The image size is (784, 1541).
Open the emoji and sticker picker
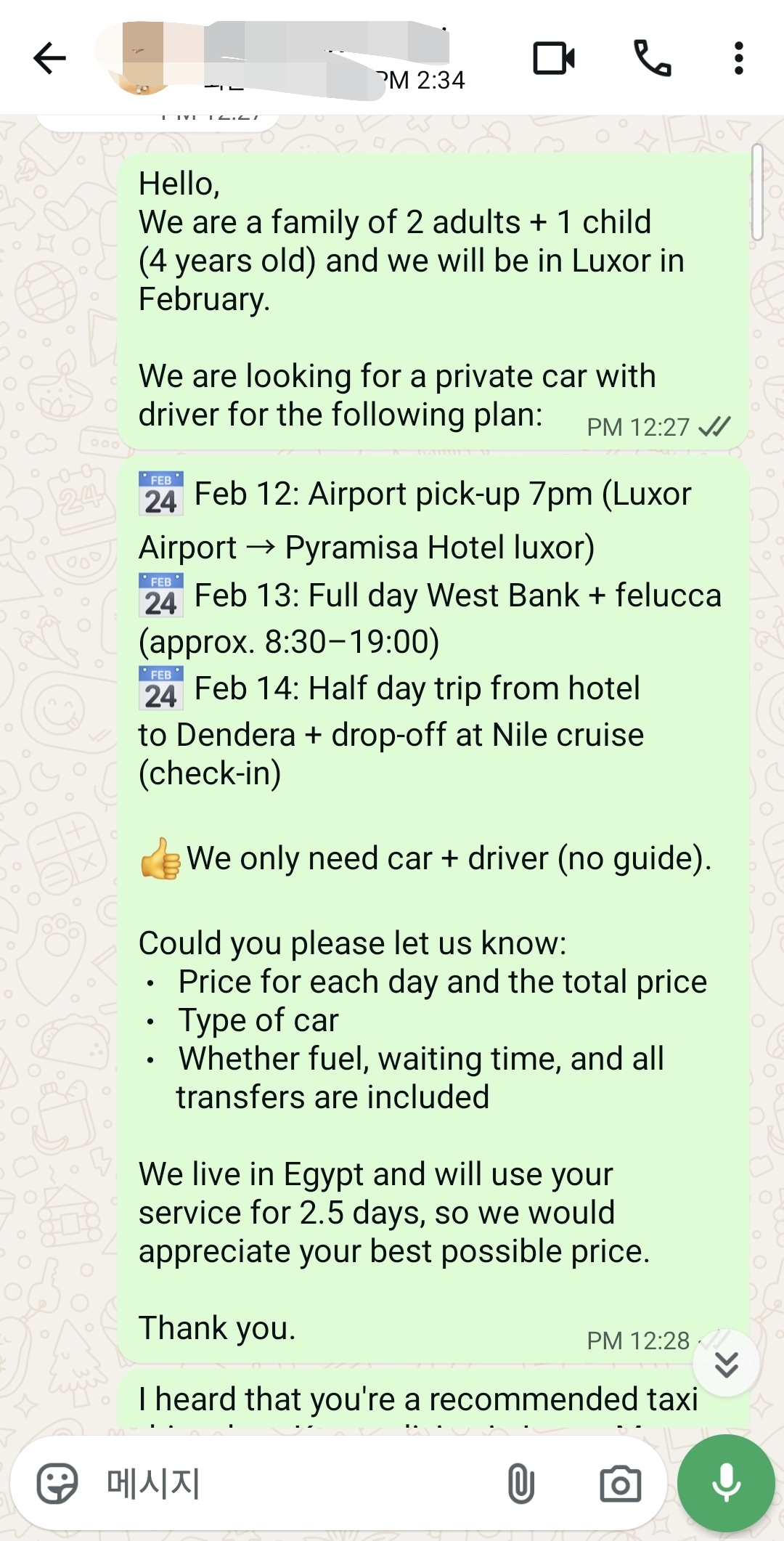coord(57,1483)
